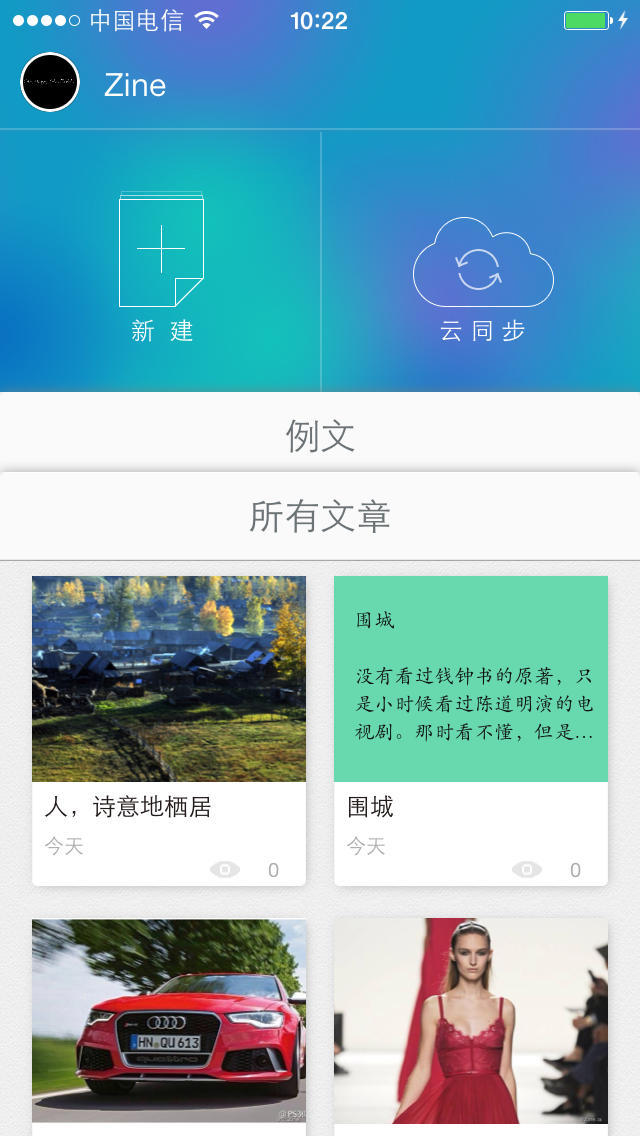This screenshot has height=1136, width=640.
Task: Open the Zine profile avatar
Action: 50,82
